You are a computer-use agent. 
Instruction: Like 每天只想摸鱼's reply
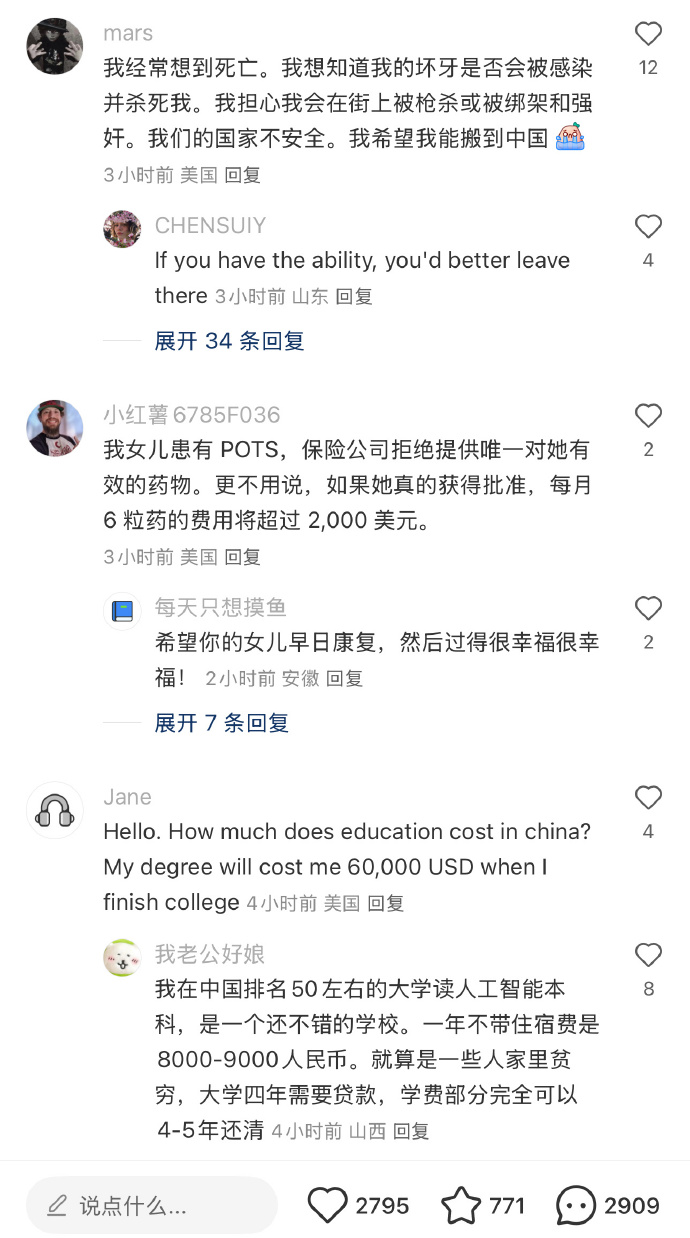pos(648,609)
